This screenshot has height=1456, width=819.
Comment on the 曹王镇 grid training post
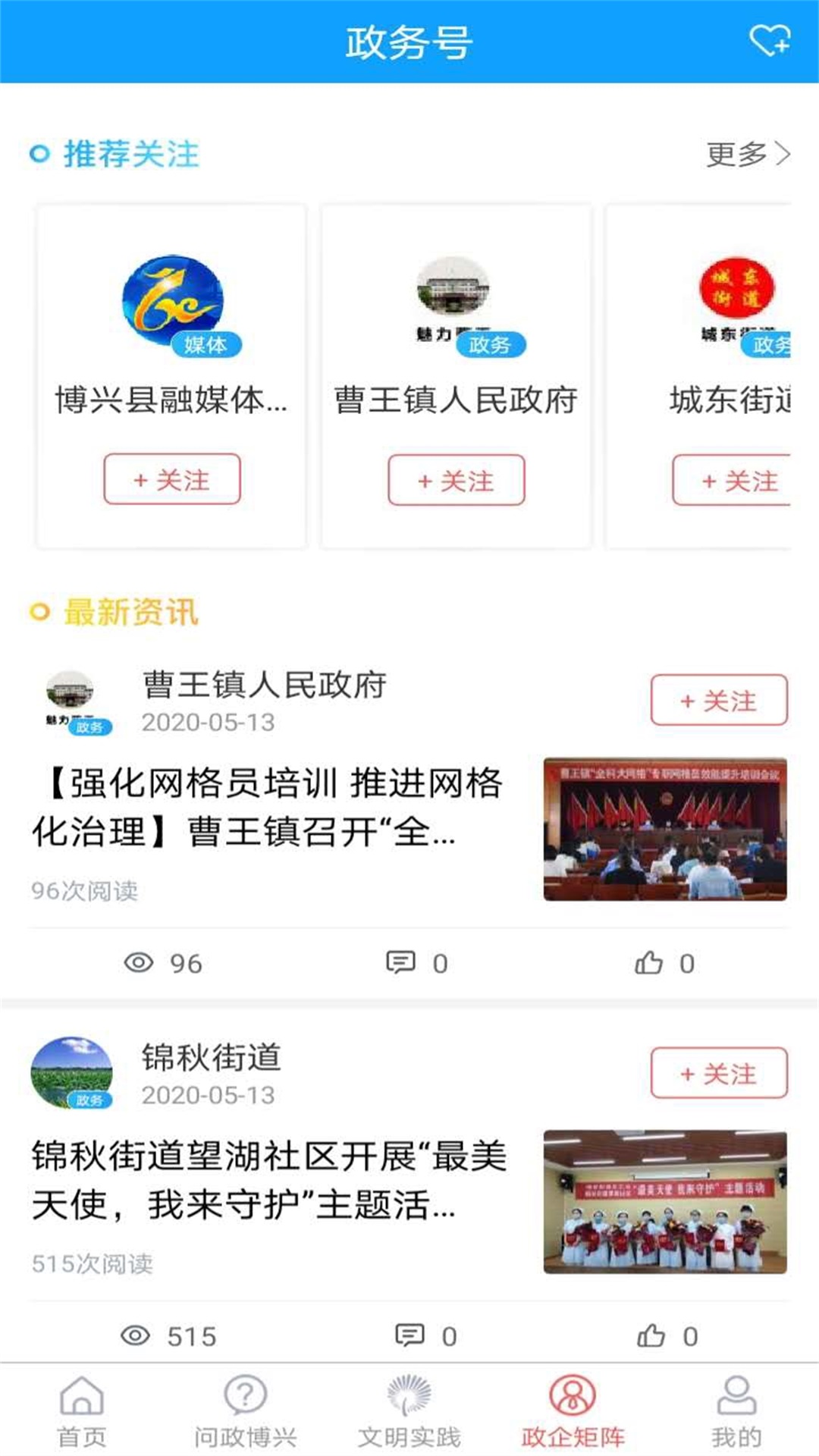pyautogui.click(x=416, y=963)
